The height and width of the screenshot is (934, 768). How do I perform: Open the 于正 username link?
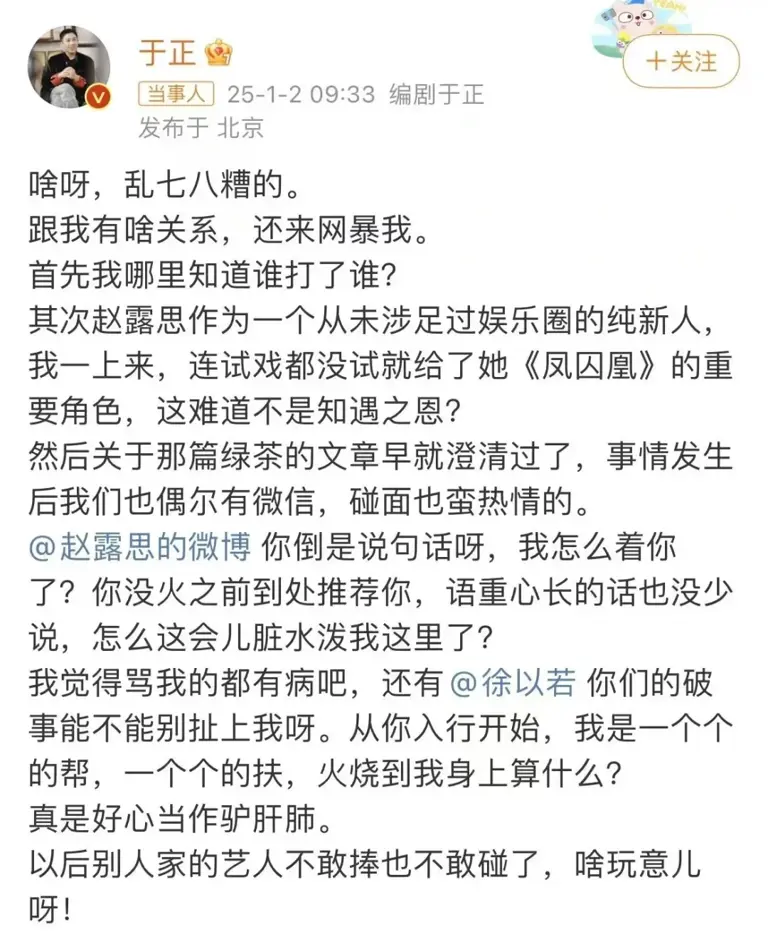point(162,50)
